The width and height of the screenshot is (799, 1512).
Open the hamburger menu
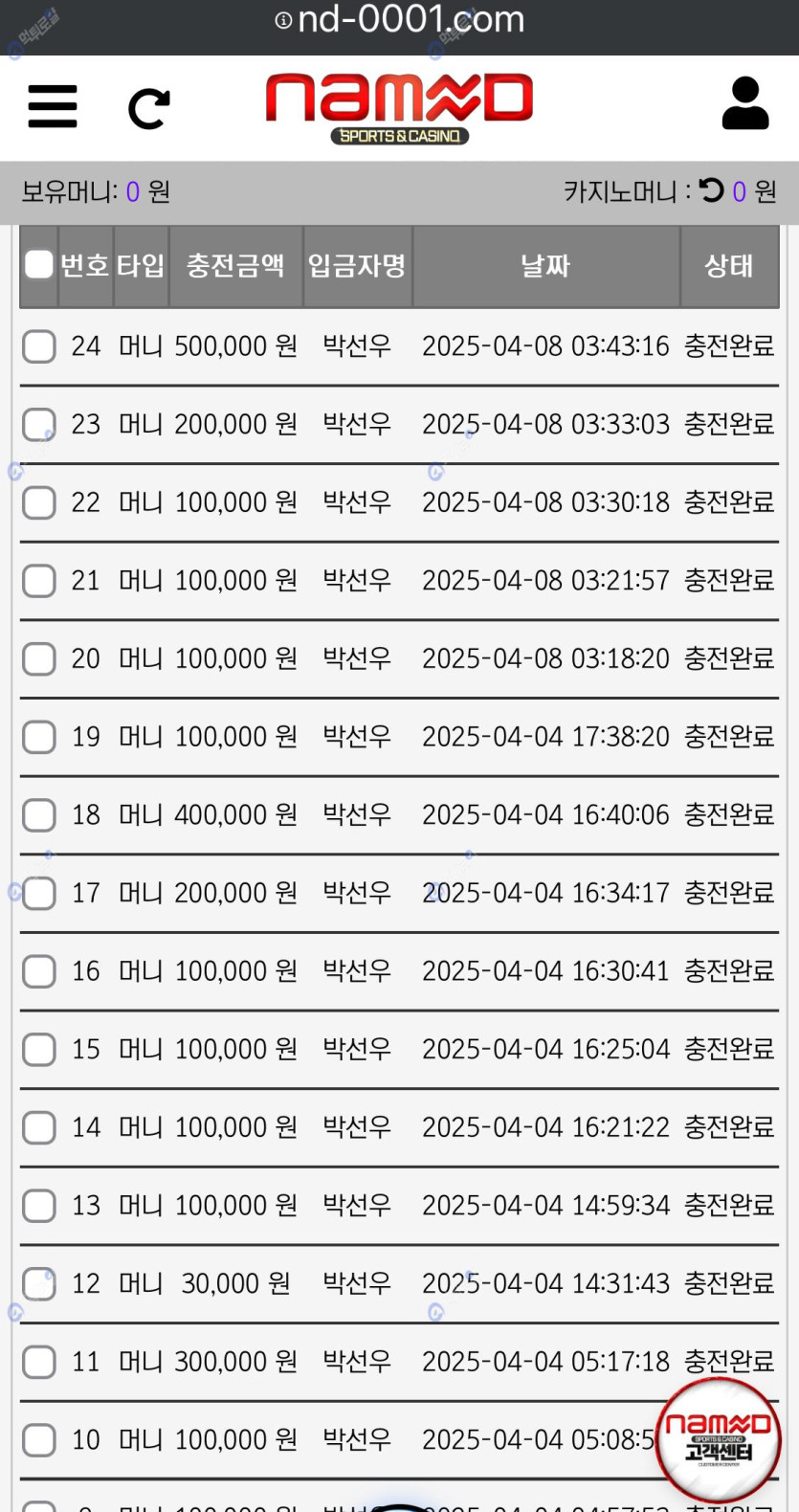(x=53, y=106)
